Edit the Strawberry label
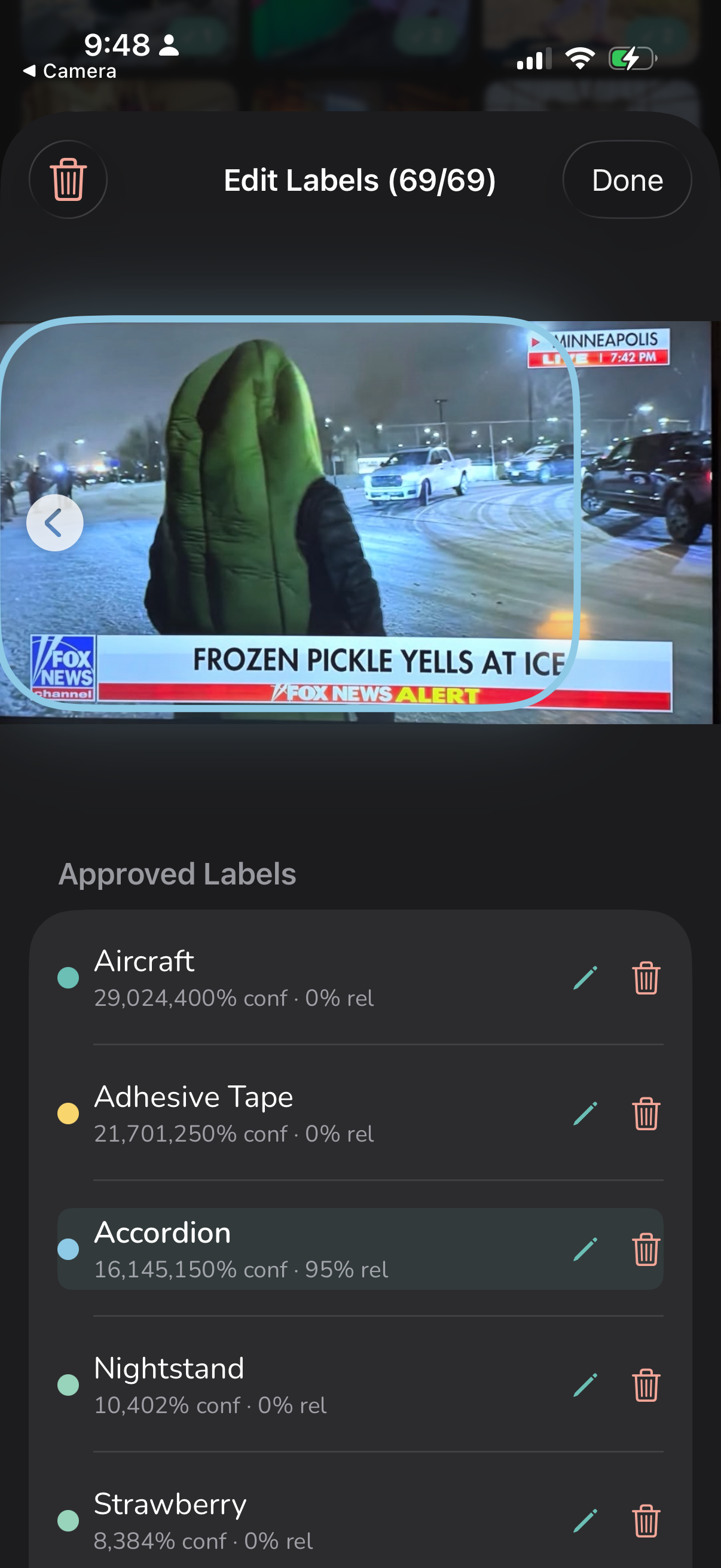Image resolution: width=721 pixels, height=1568 pixels. (x=585, y=1521)
